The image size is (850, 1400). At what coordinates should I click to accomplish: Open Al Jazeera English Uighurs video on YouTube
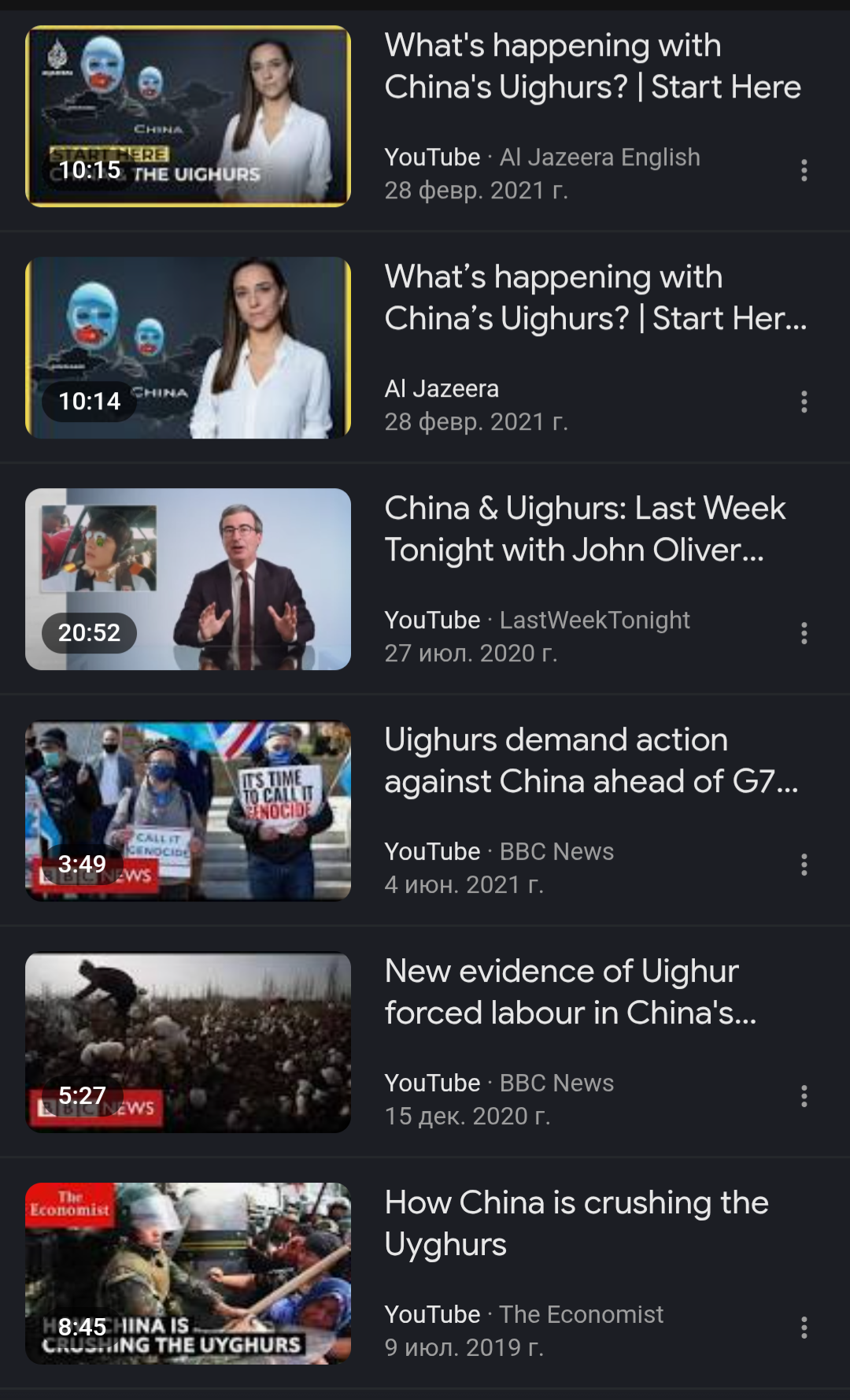188,117
